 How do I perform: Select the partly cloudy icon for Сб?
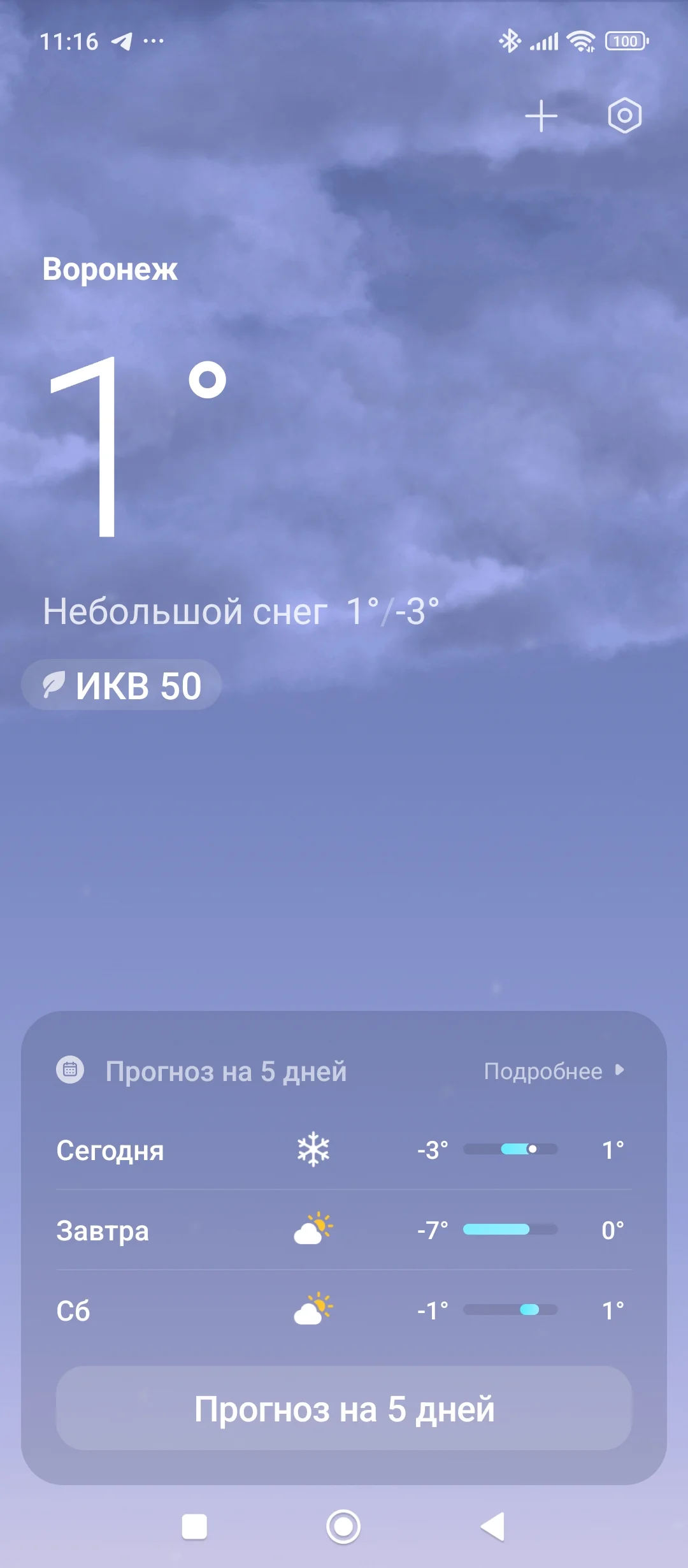point(312,1310)
